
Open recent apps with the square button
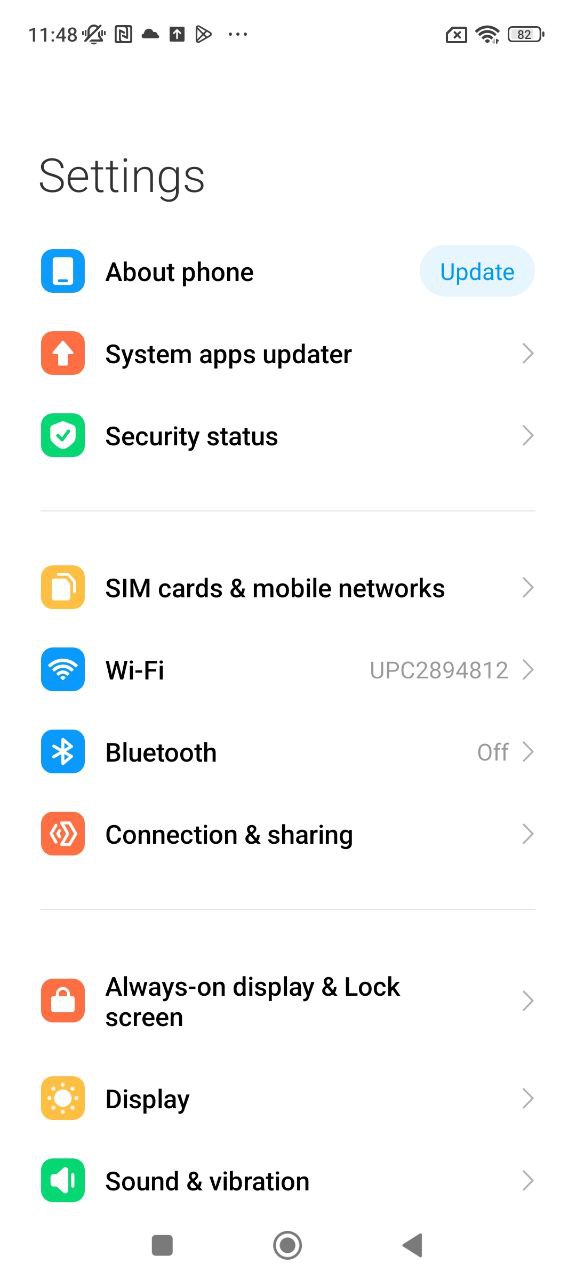point(162,1245)
